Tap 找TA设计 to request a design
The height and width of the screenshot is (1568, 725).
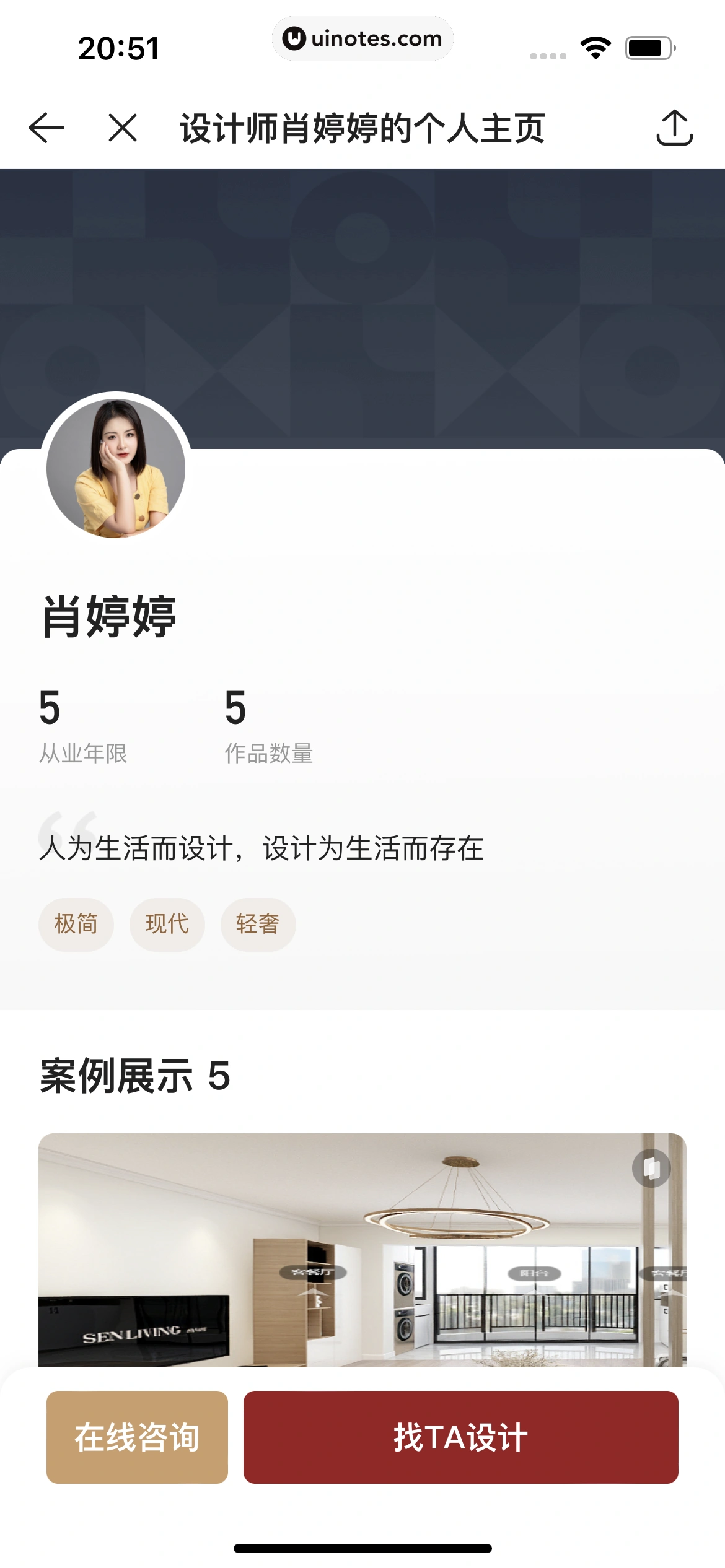[460, 1437]
